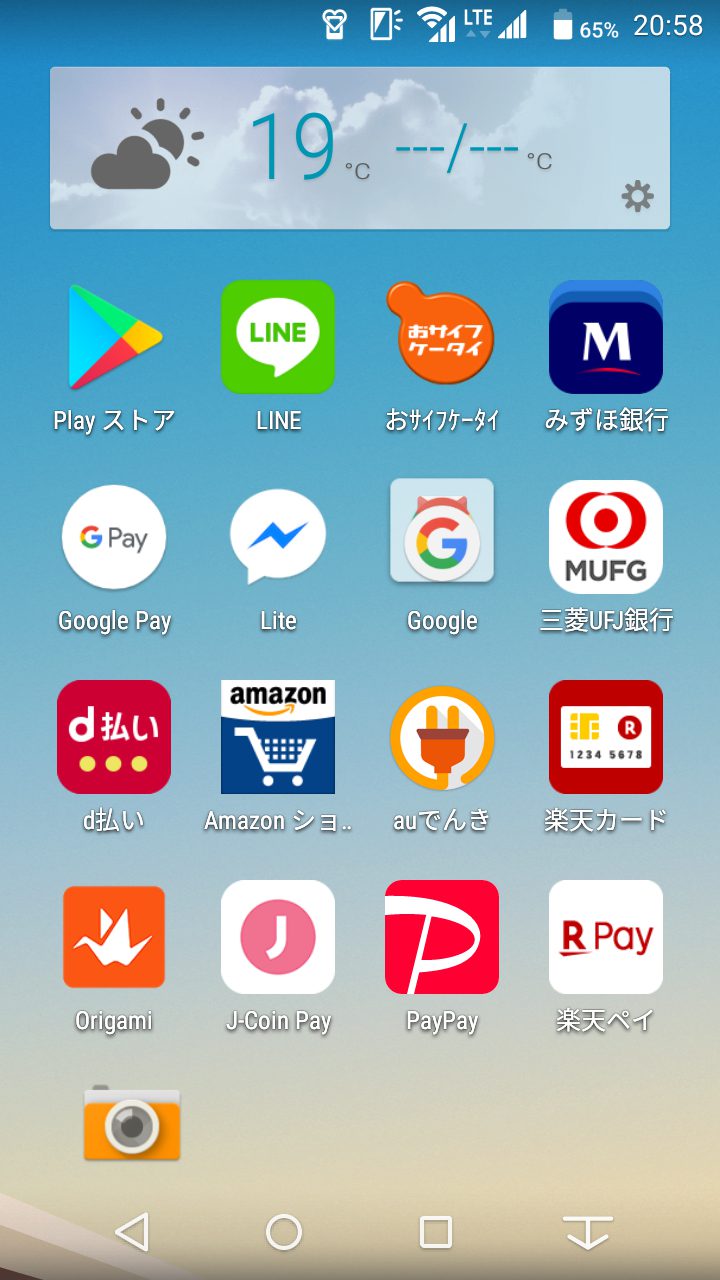
Task: Open the weather widget settings gear
Action: coord(637,197)
